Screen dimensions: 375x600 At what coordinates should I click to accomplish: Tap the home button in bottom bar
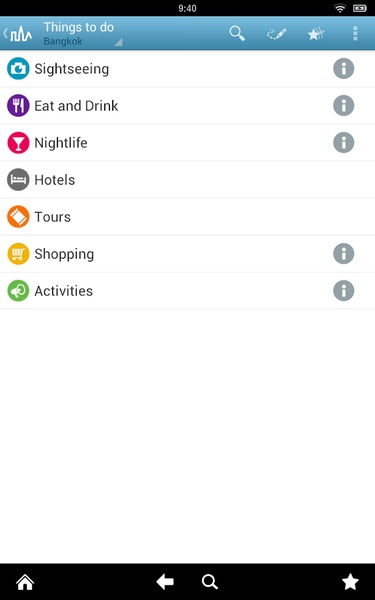[x=25, y=582]
